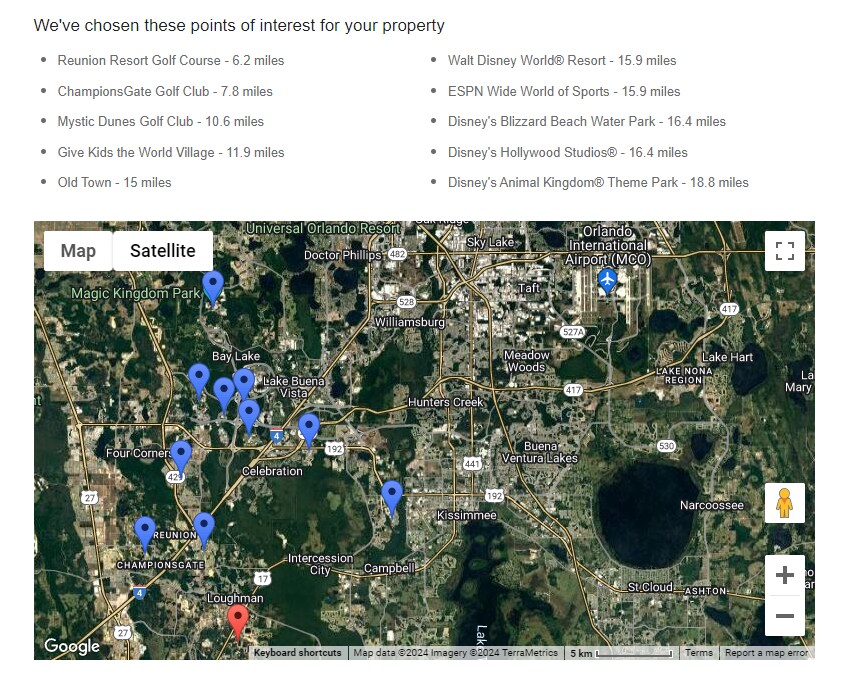Select the Satellite view
The image size is (848, 687).
[x=162, y=251]
